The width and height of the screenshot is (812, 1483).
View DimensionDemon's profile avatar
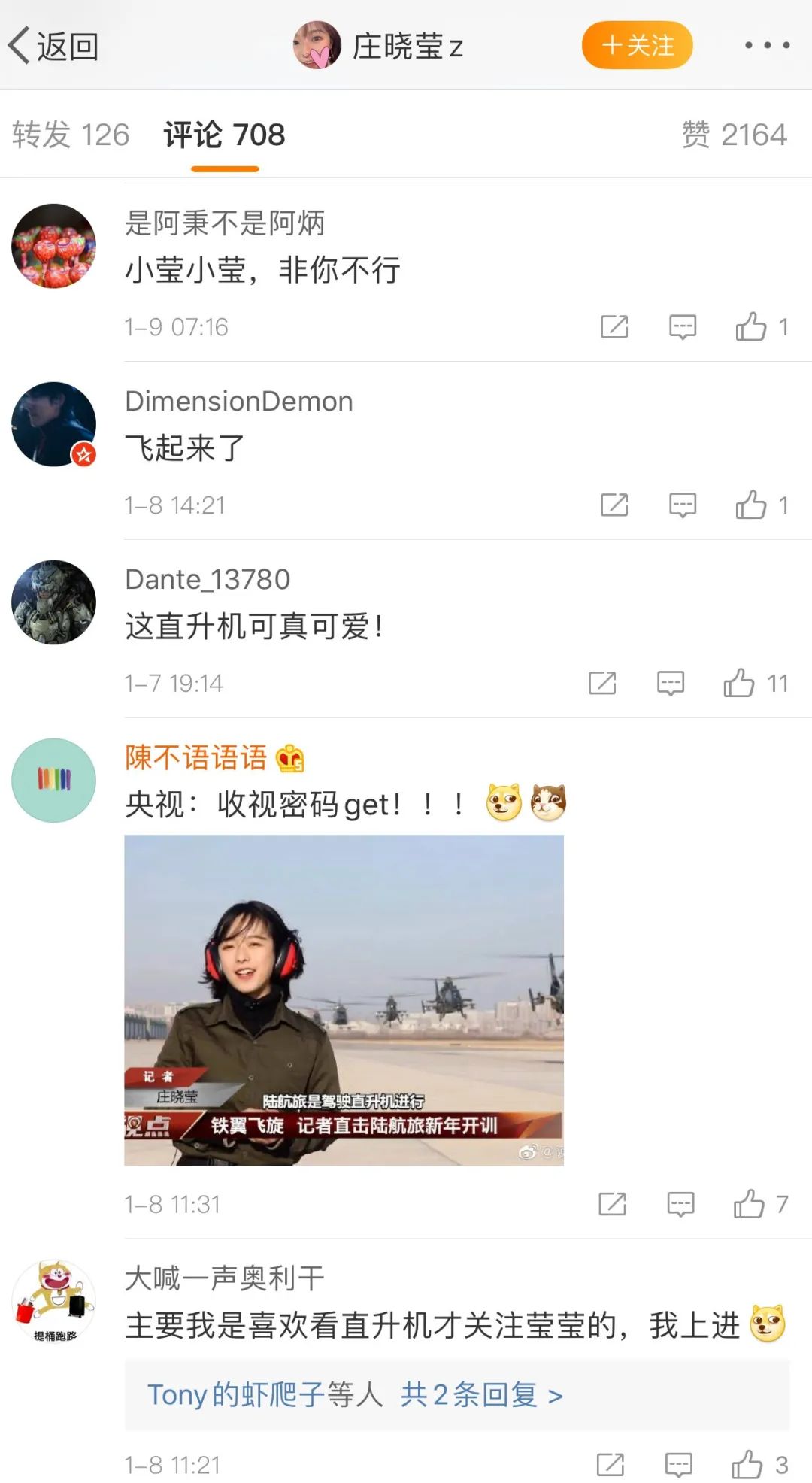click(54, 424)
